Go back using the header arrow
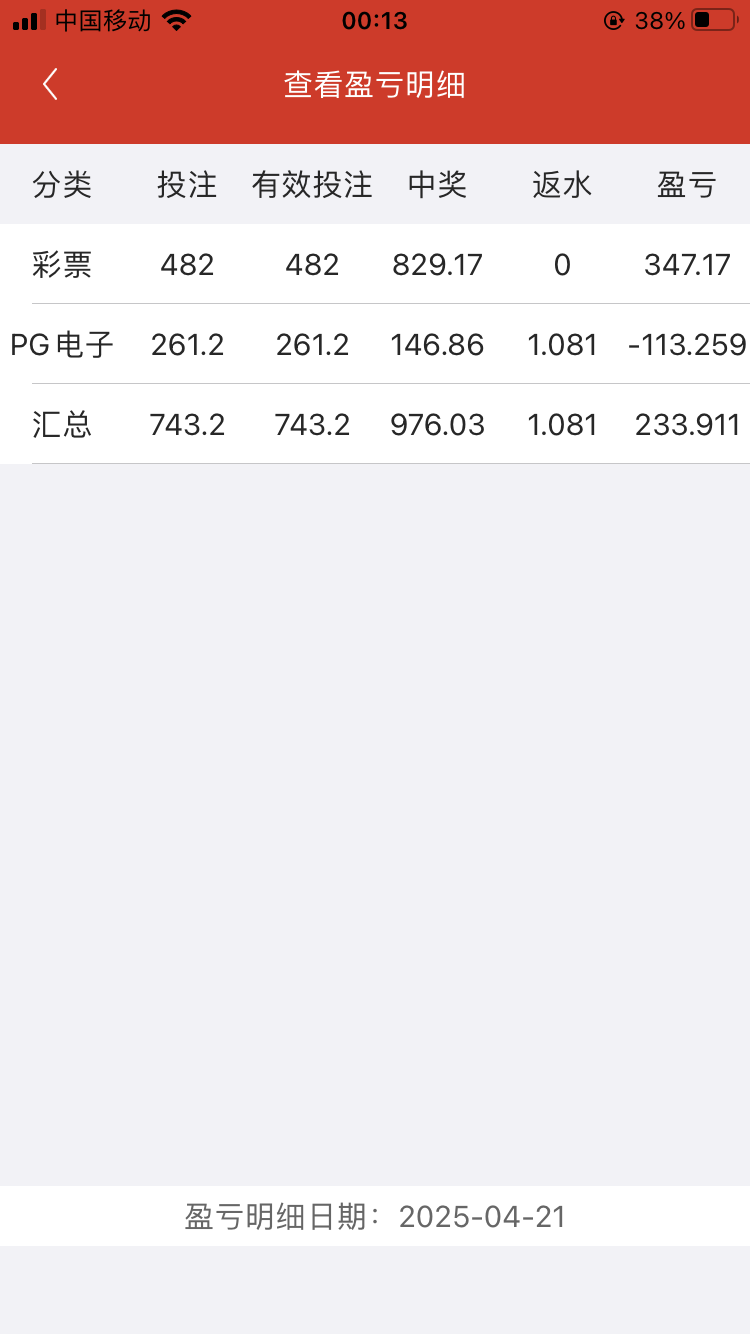The width and height of the screenshot is (750, 1334). [x=50, y=84]
